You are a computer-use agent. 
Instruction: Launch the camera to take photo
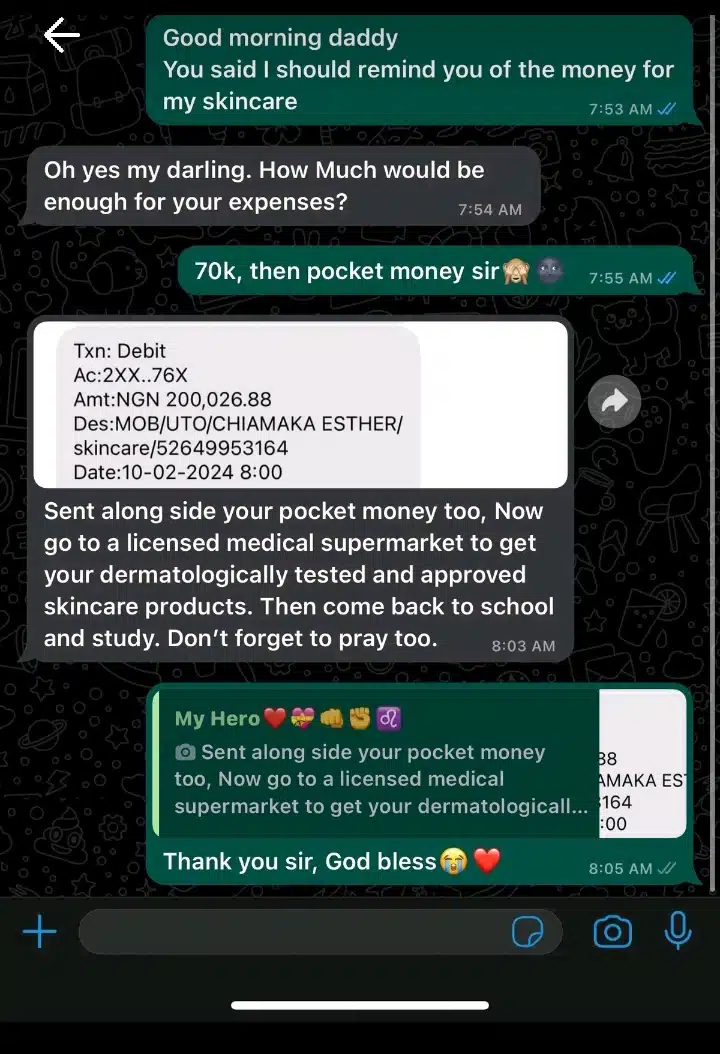point(612,932)
